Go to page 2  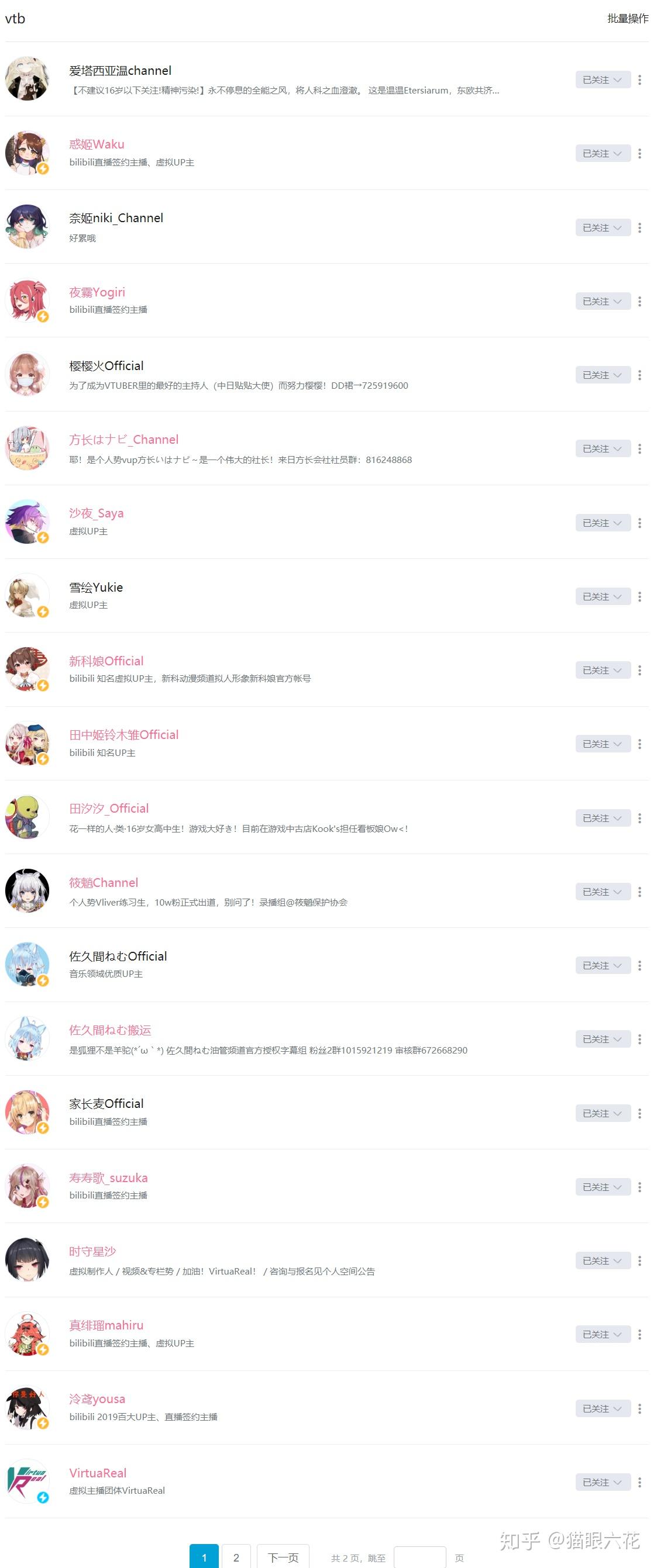(x=236, y=1557)
